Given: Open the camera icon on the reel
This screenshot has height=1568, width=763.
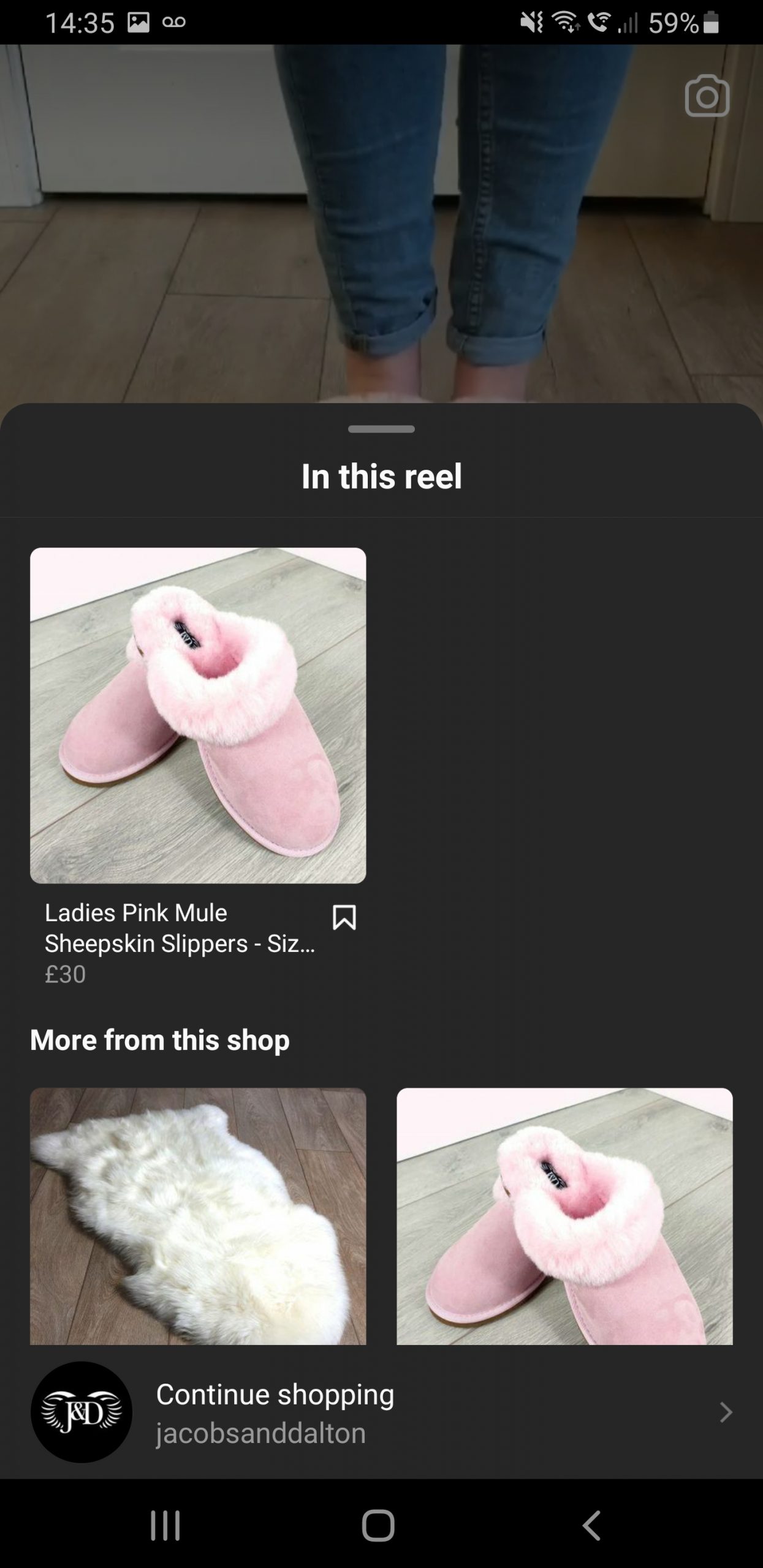Looking at the screenshot, I should 707,96.
